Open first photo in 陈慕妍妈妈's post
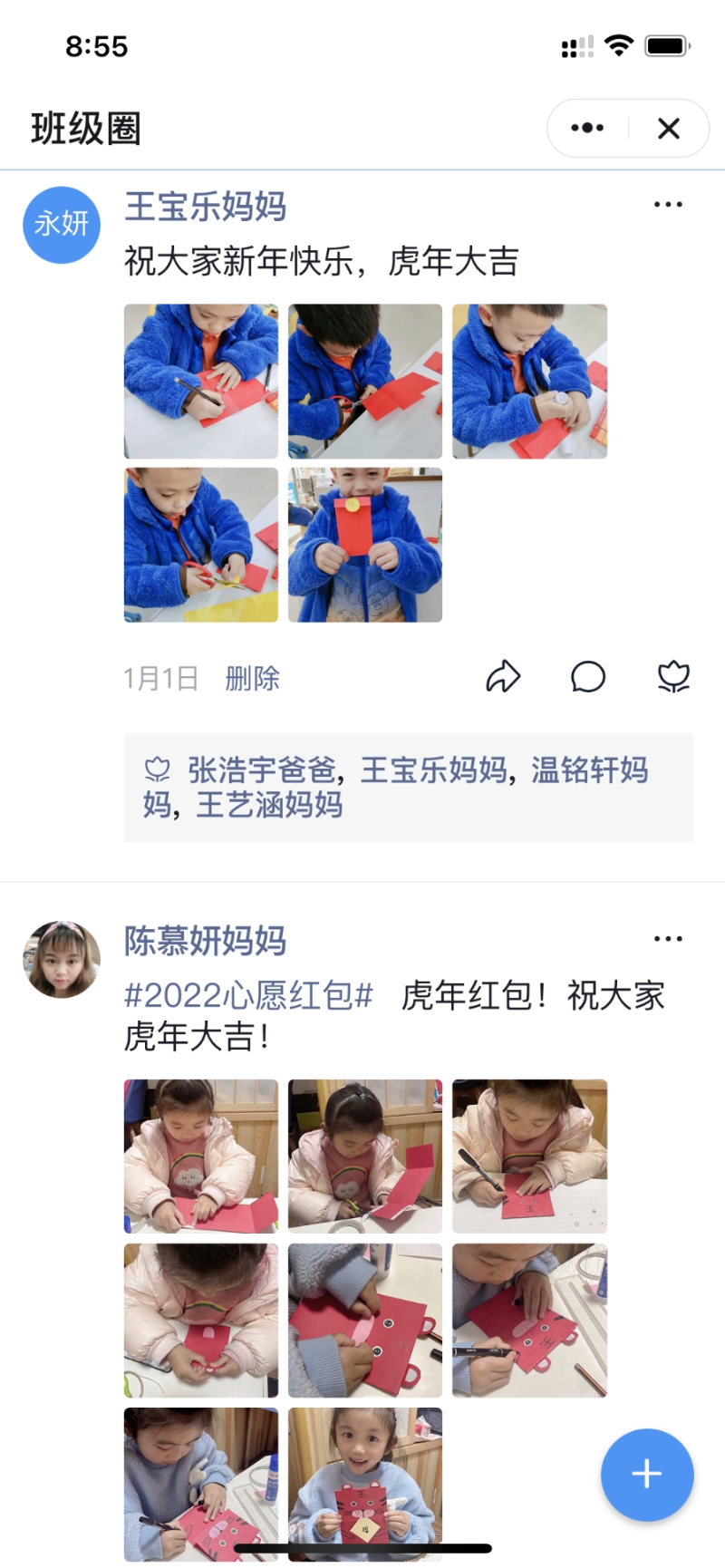Screen dimensions: 725x1568 201,1156
